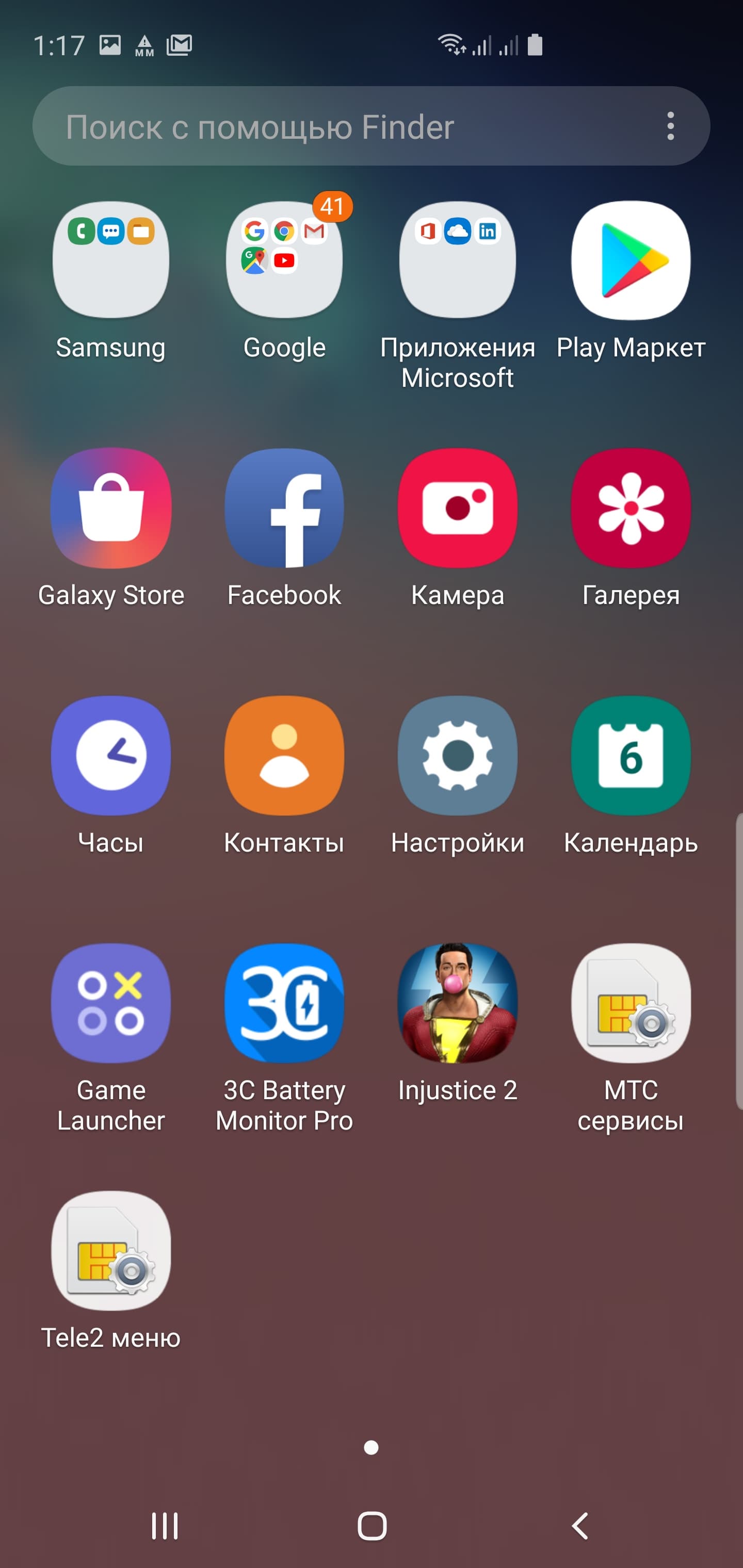
Task: Open Контакты
Action: pyautogui.click(x=284, y=756)
